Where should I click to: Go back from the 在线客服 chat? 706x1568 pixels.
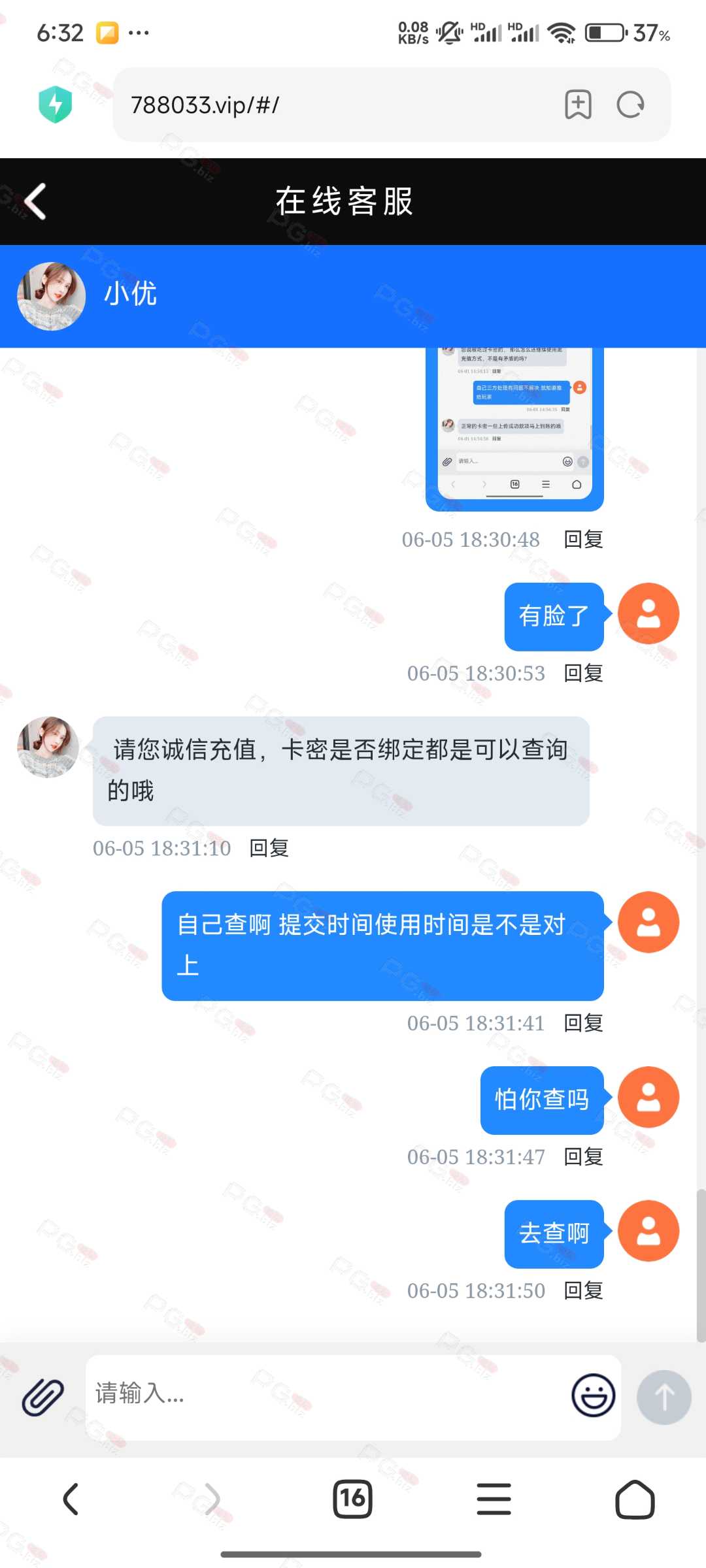click(35, 201)
